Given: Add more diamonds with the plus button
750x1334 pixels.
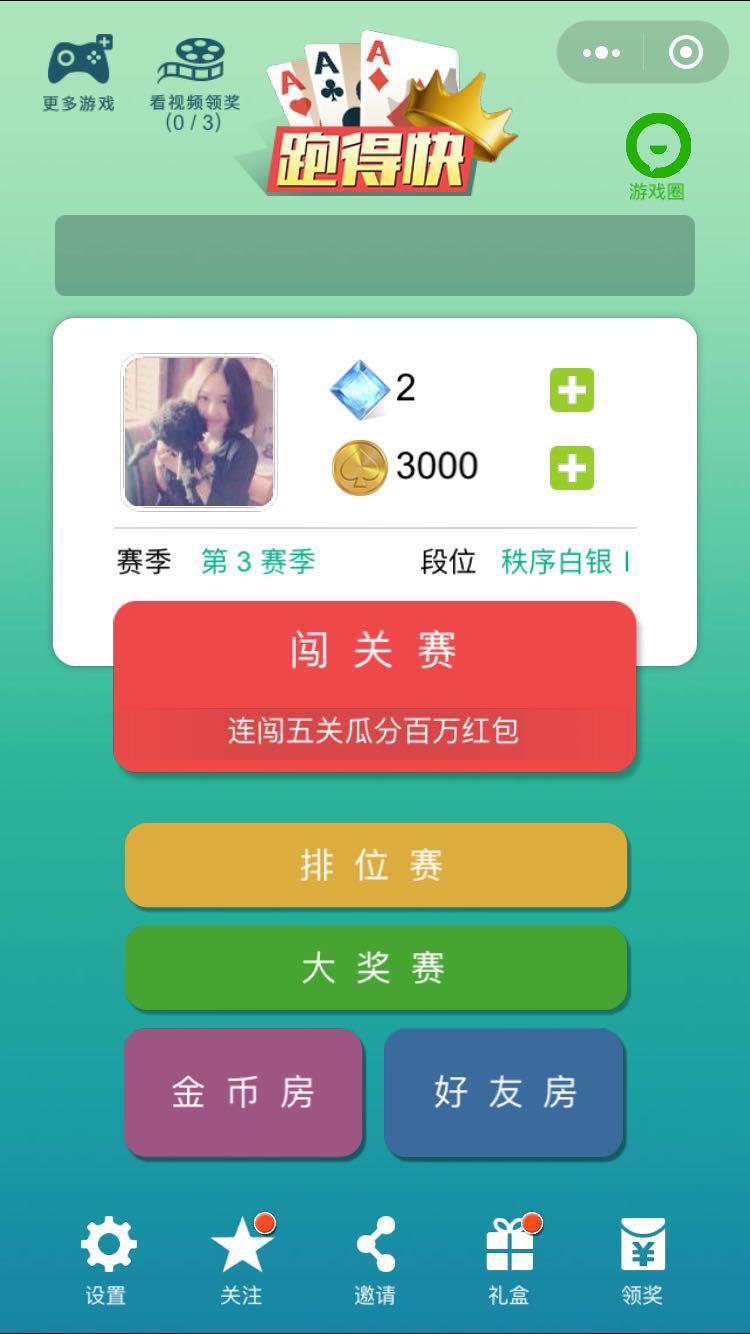Looking at the screenshot, I should 572,390.
